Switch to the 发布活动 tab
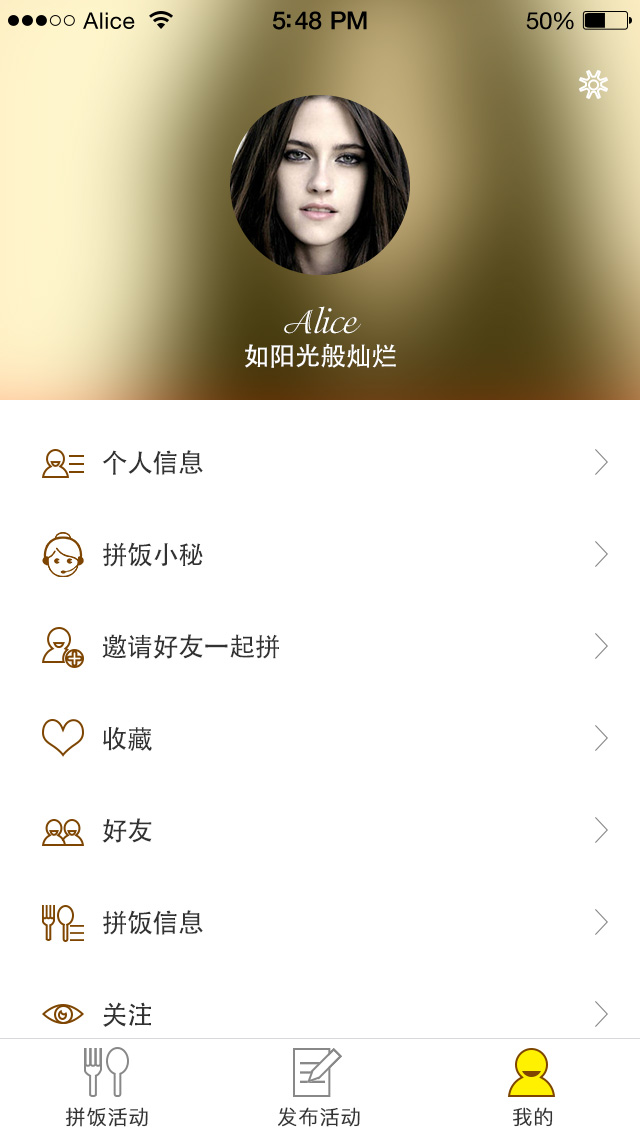 319,1088
